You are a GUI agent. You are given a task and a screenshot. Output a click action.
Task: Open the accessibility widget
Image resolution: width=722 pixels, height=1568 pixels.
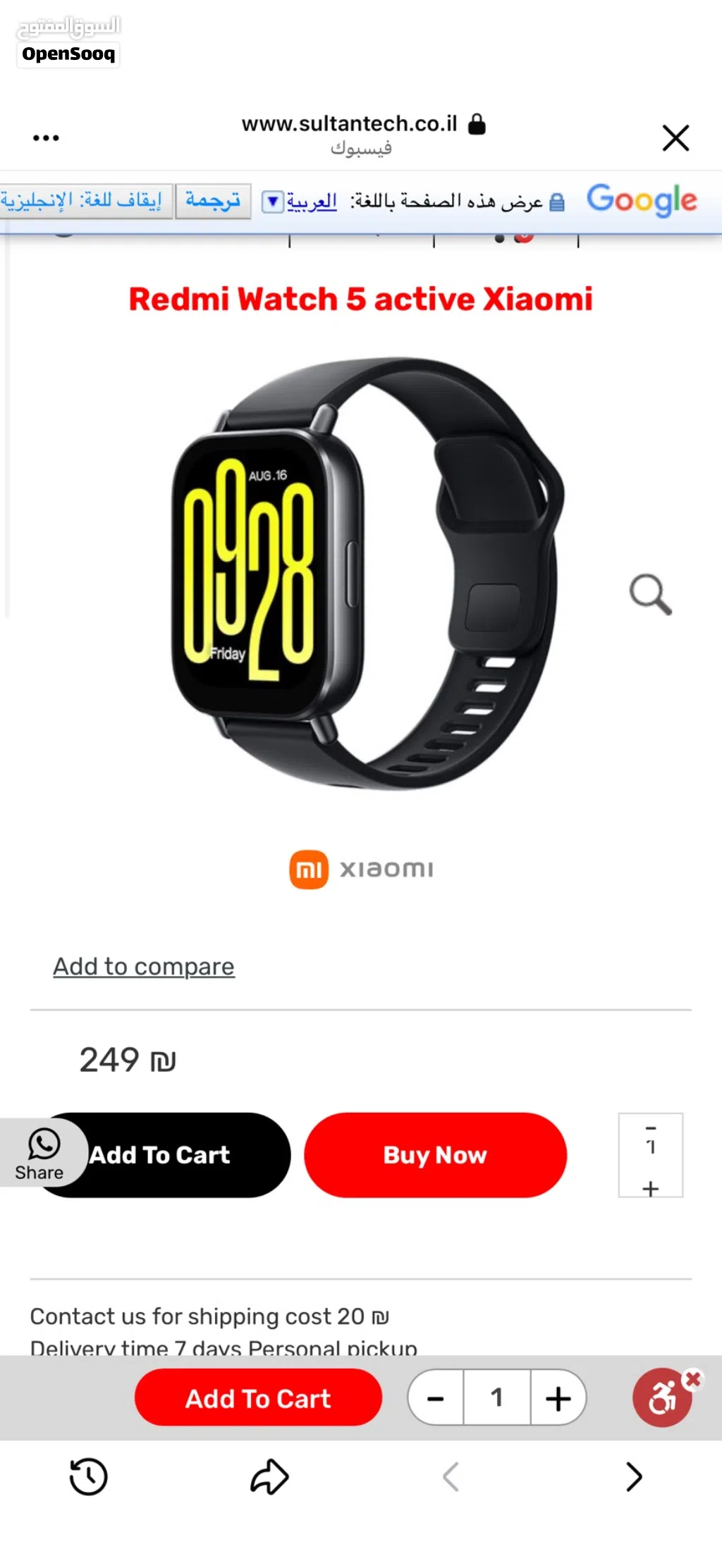[661, 1400]
